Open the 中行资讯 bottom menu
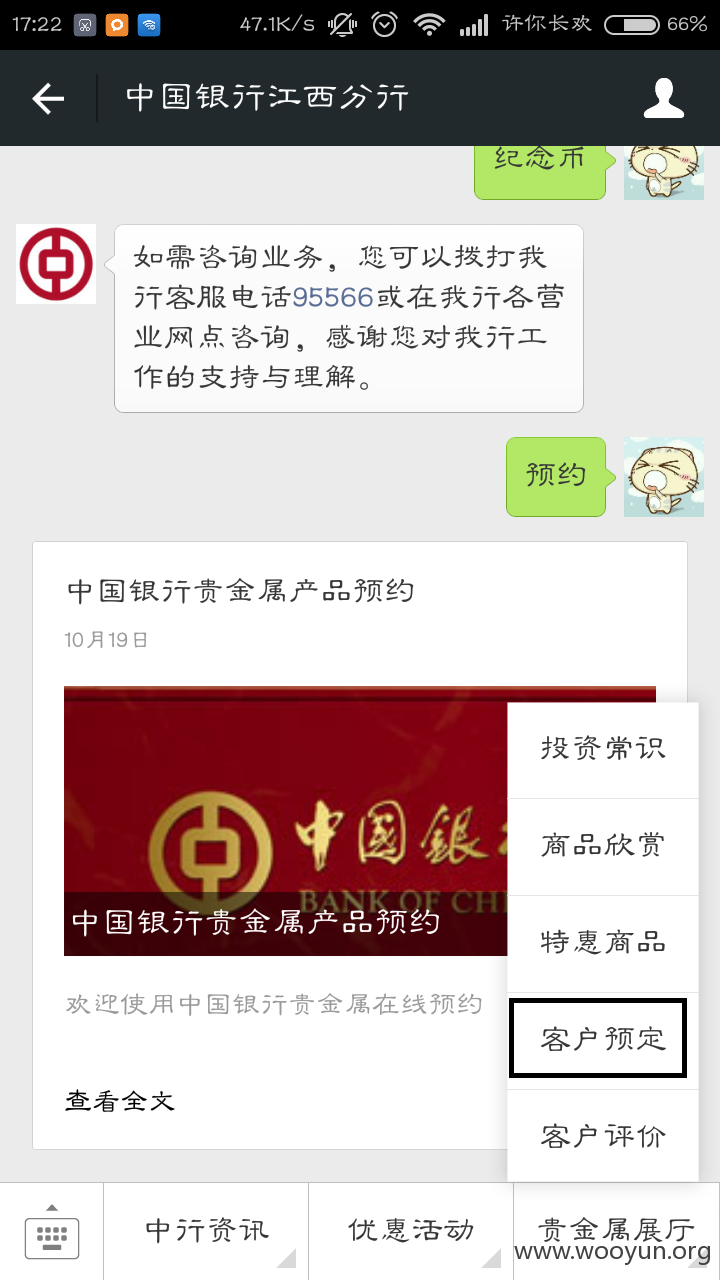The image size is (720, 1280). (x=206, y=1231)
